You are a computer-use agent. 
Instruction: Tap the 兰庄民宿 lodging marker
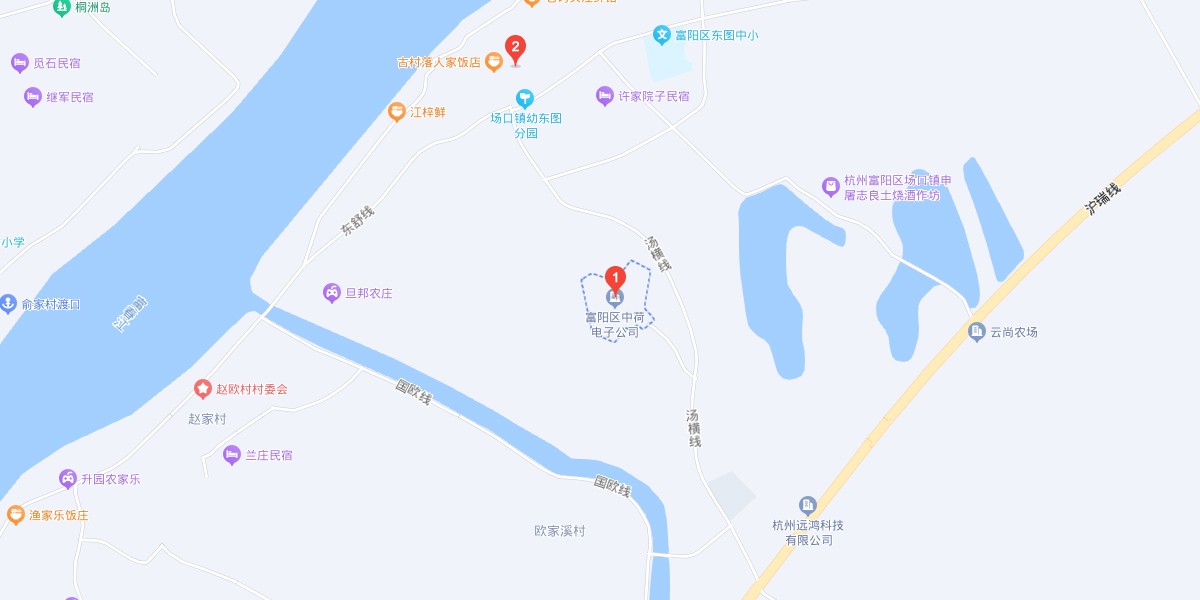[232, 455]
